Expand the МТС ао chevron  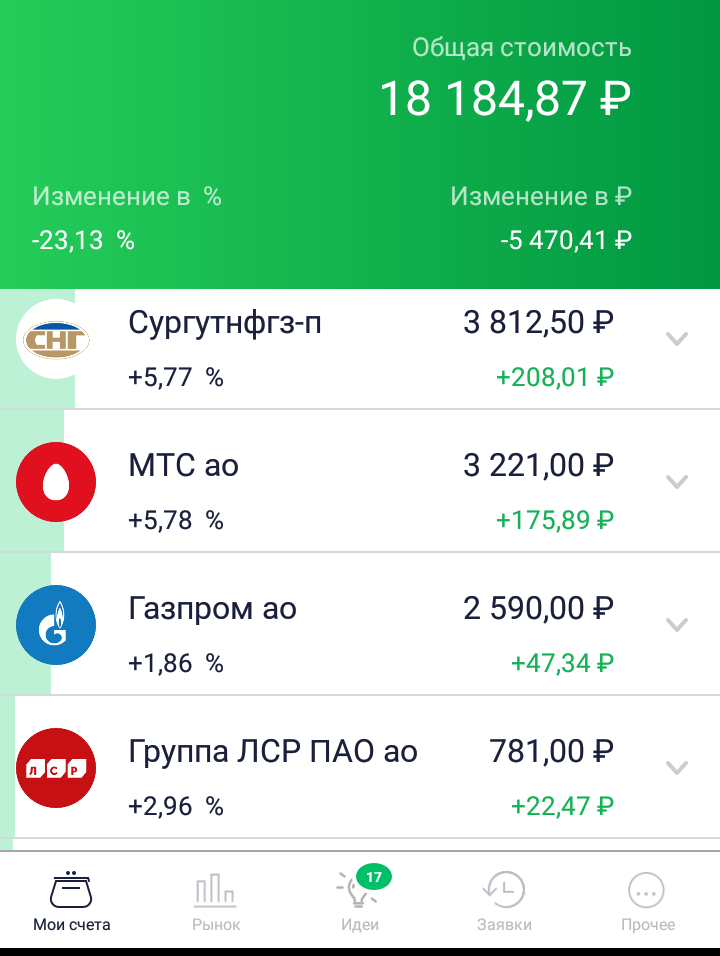pos(677,482)
